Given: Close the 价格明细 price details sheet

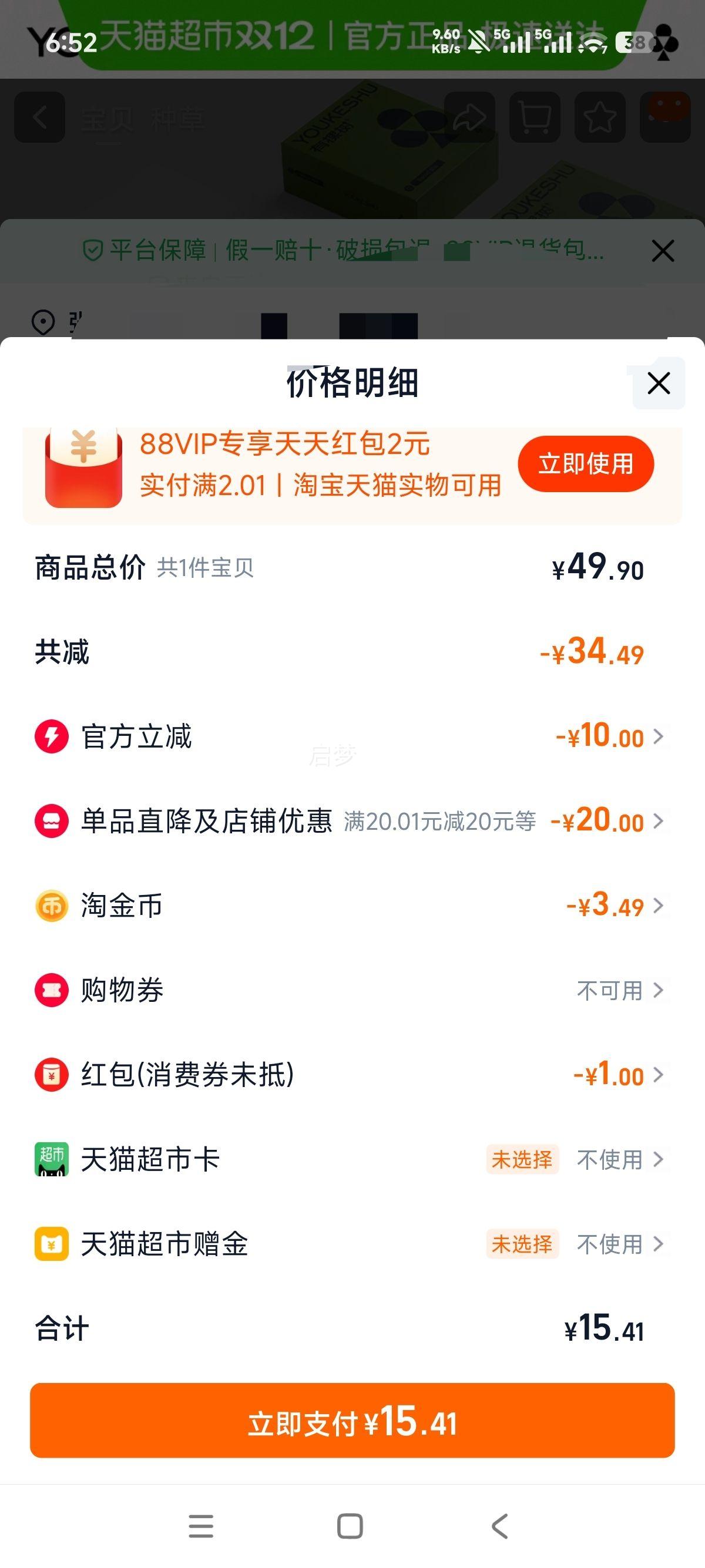Looking at the screenshot, I should (658, 383).
